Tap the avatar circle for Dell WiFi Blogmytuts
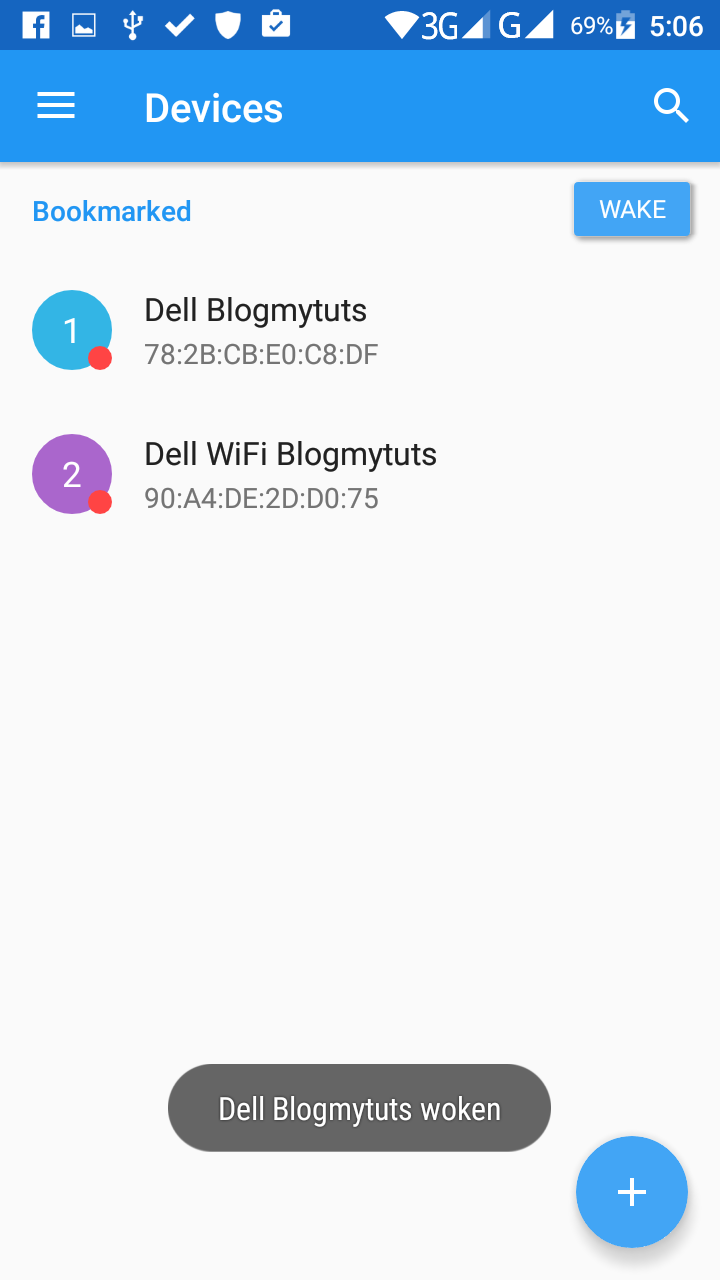The width and height of the screenshot is (720, 1280). pos(71,474)
